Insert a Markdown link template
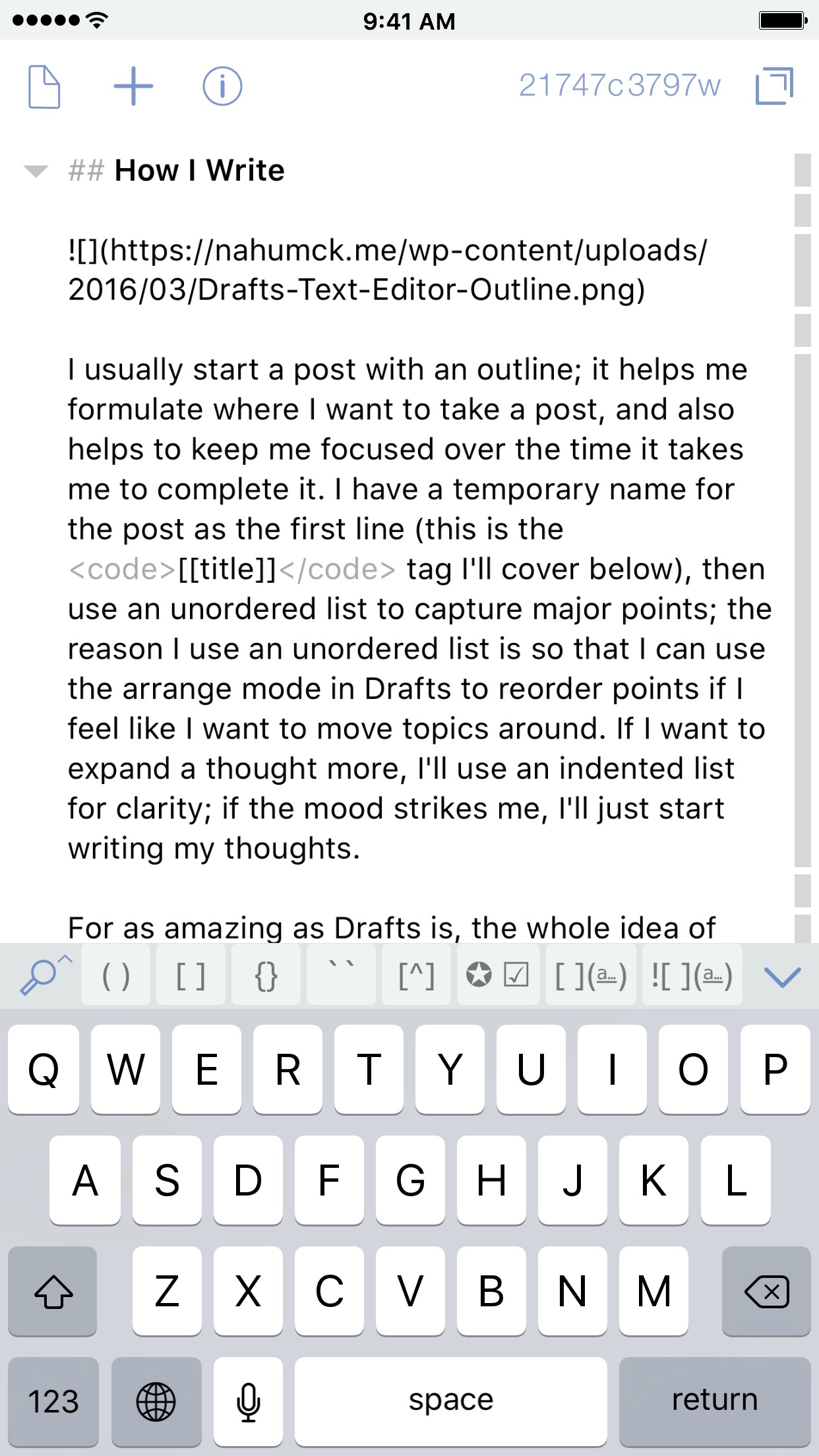Viewport: 819px width, 1456px height. point(591,976)
